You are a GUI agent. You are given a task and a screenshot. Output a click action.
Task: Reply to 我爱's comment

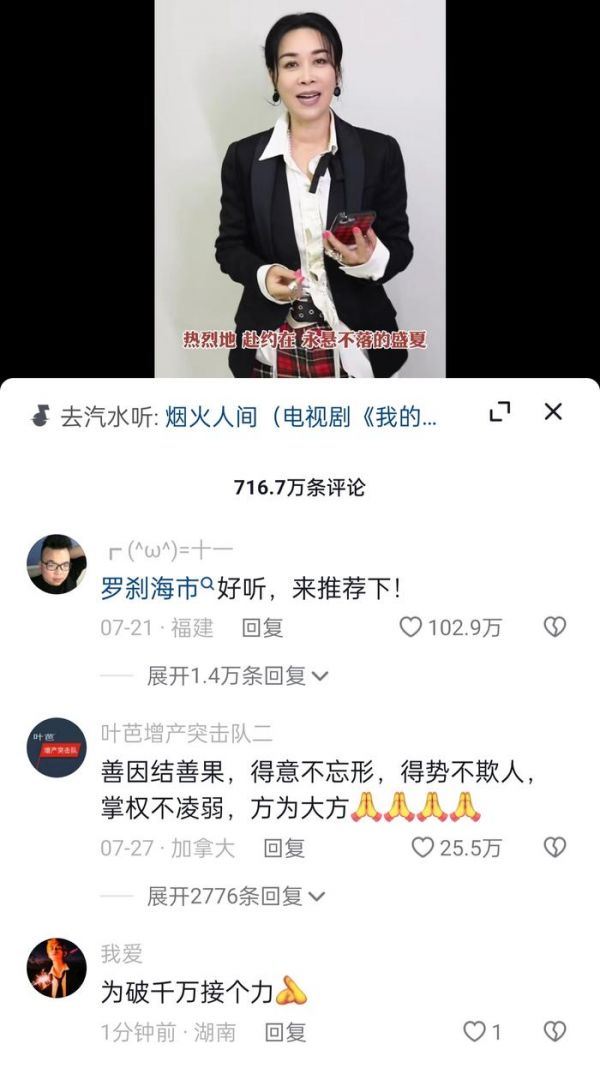coord(285,1032)
